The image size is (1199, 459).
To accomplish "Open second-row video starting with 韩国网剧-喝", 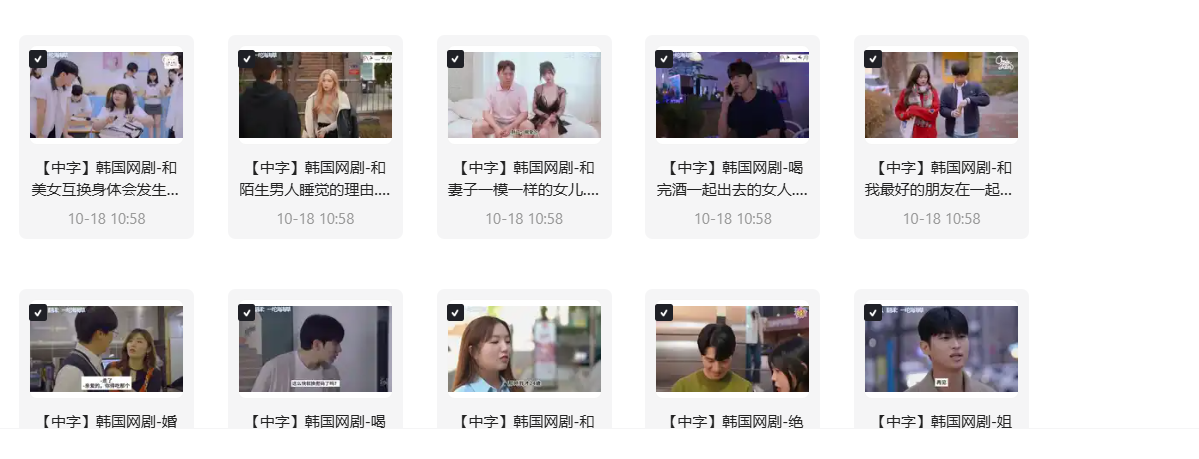I will [x=315, y=349].
